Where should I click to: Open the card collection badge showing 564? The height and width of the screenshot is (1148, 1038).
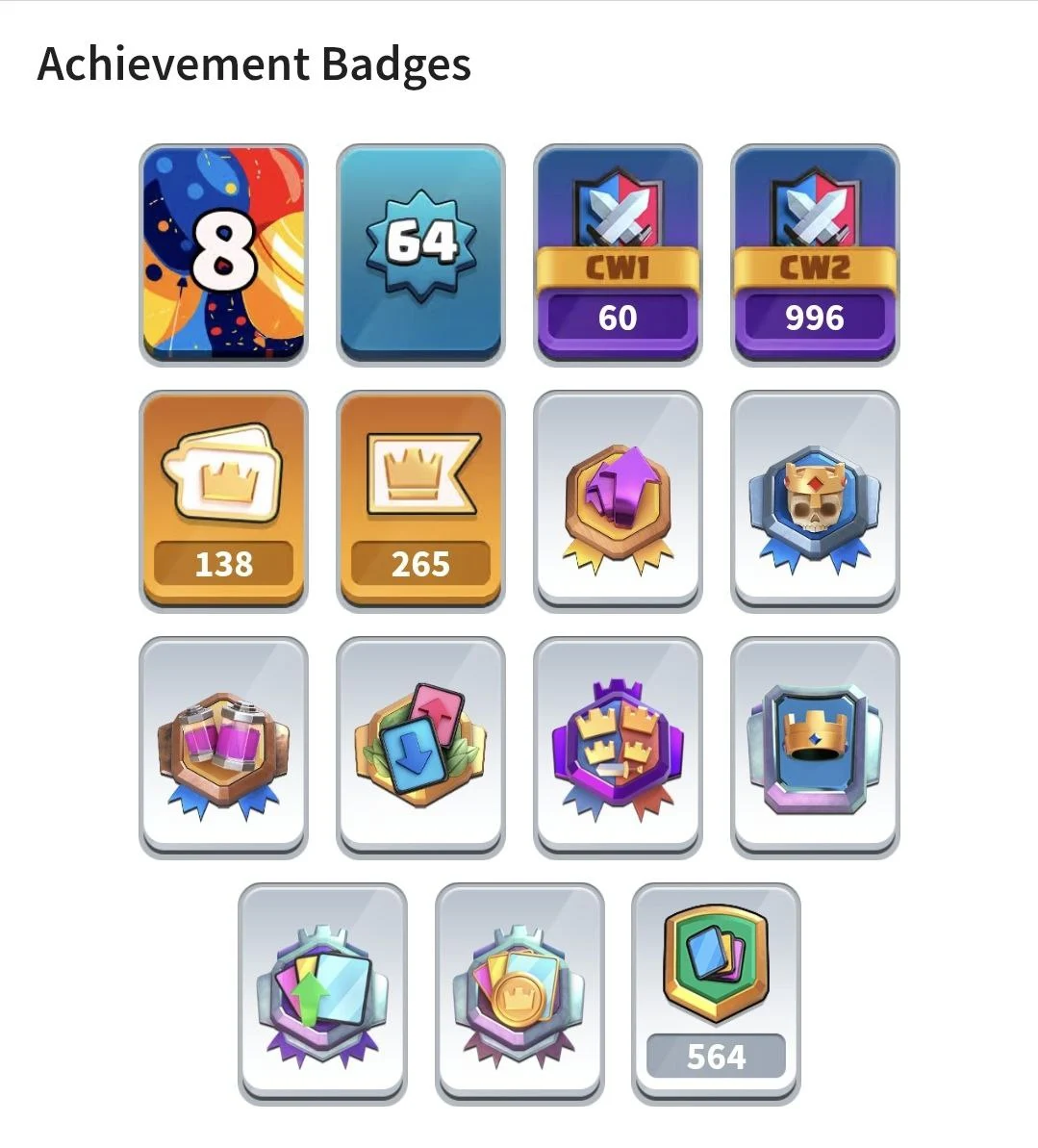point(716,993)
